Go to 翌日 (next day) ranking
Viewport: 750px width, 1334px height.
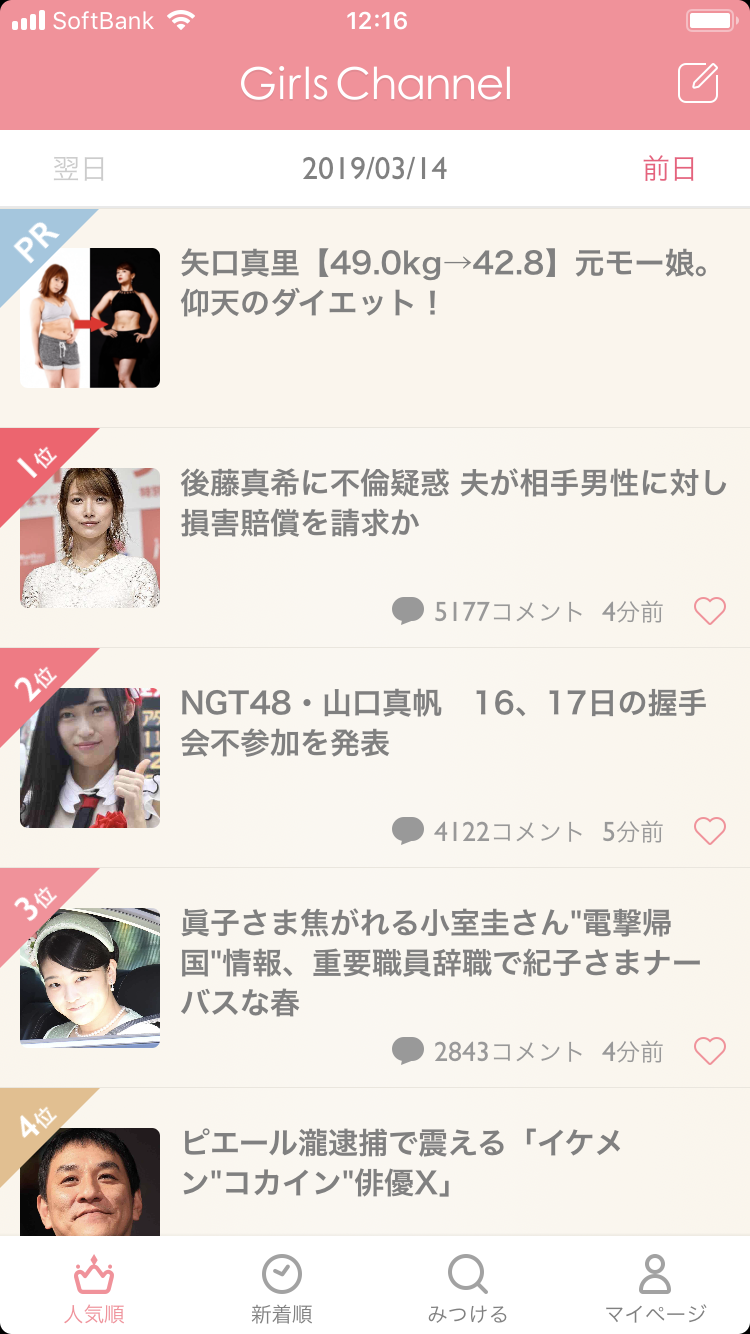click(x=79, y=169)
